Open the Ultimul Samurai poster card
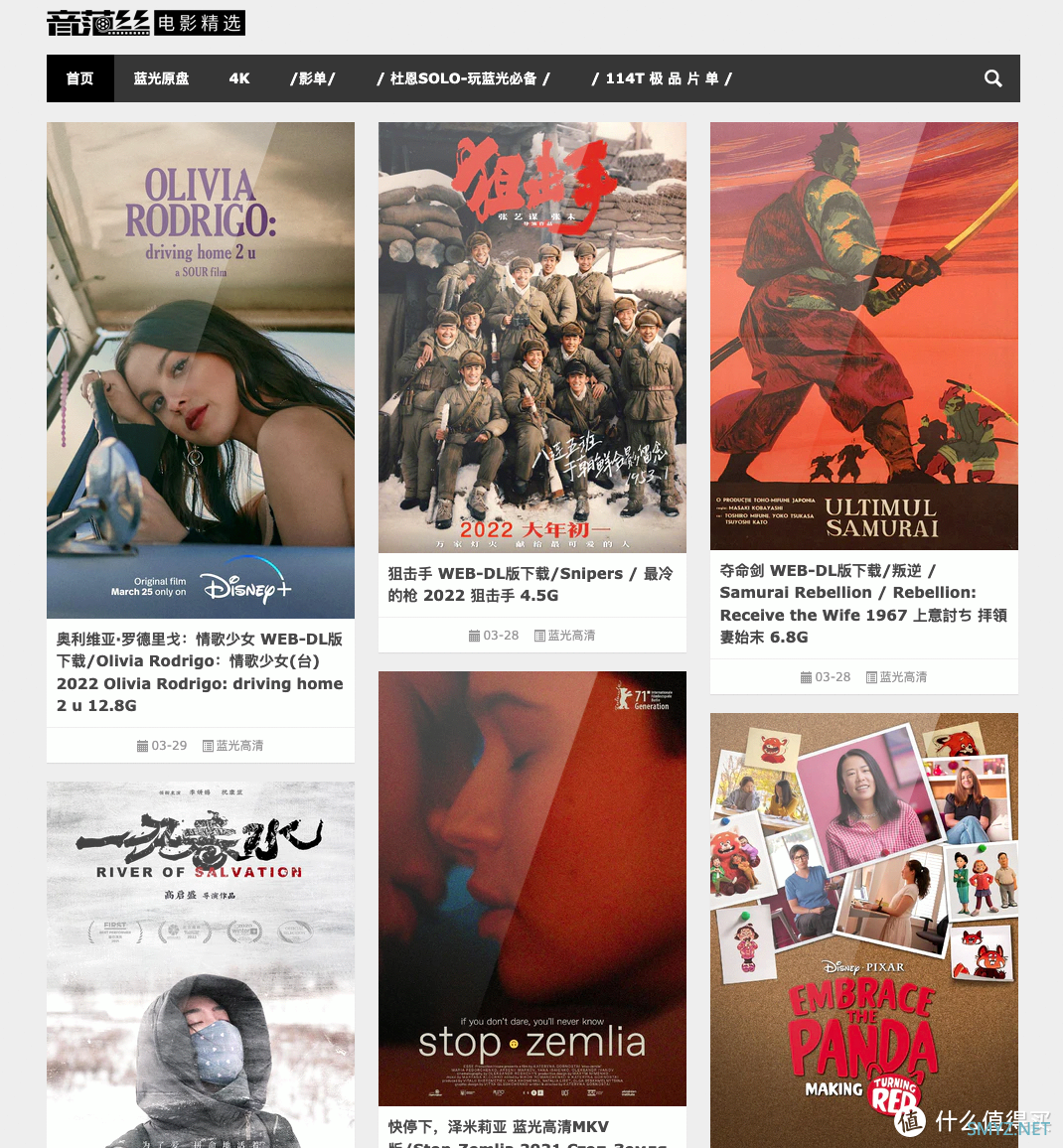The width and height of the screenshot is (1063, 1148). click(864, 336)
